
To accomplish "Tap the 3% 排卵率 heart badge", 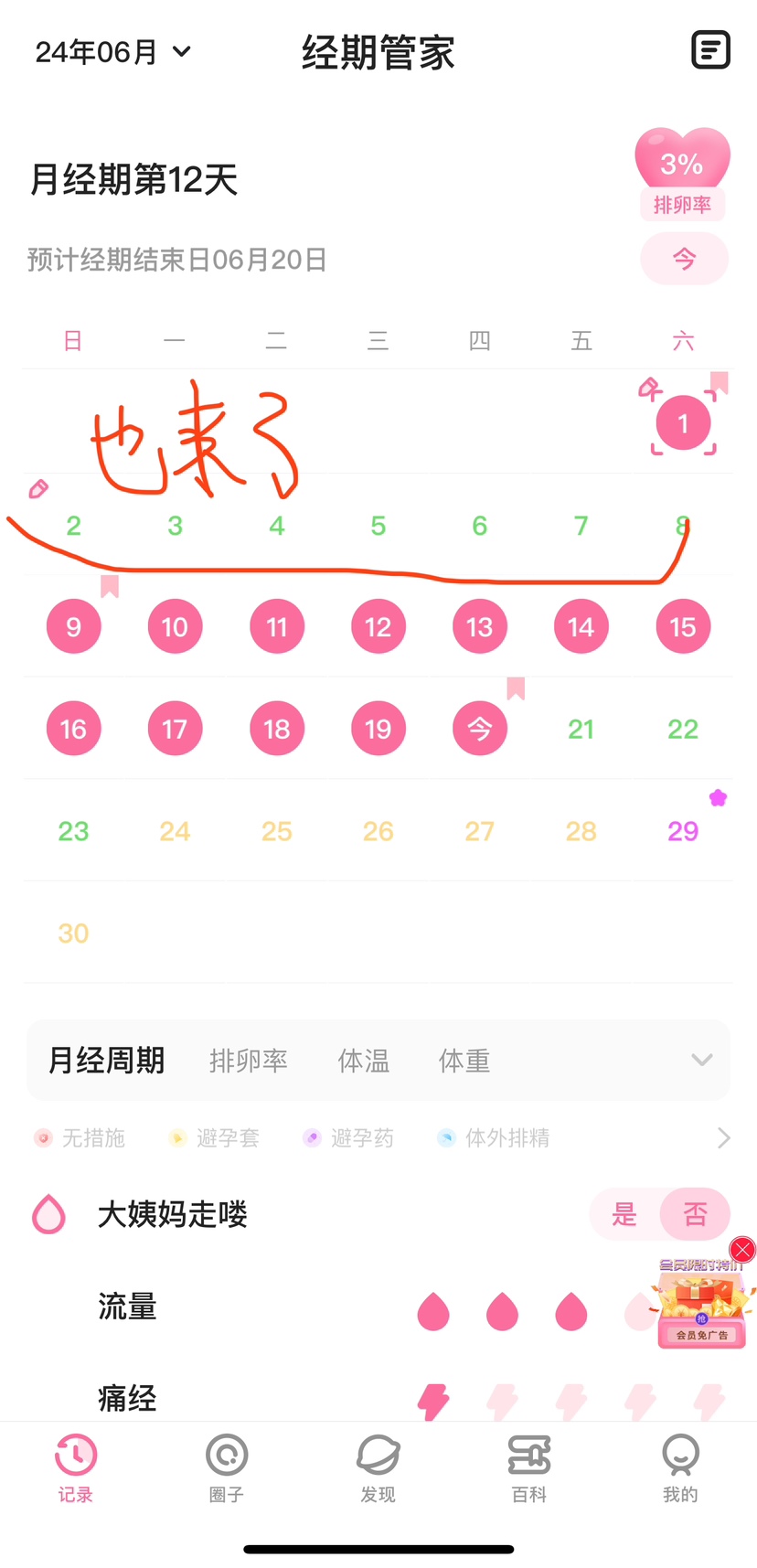I will tap(682, 174).
